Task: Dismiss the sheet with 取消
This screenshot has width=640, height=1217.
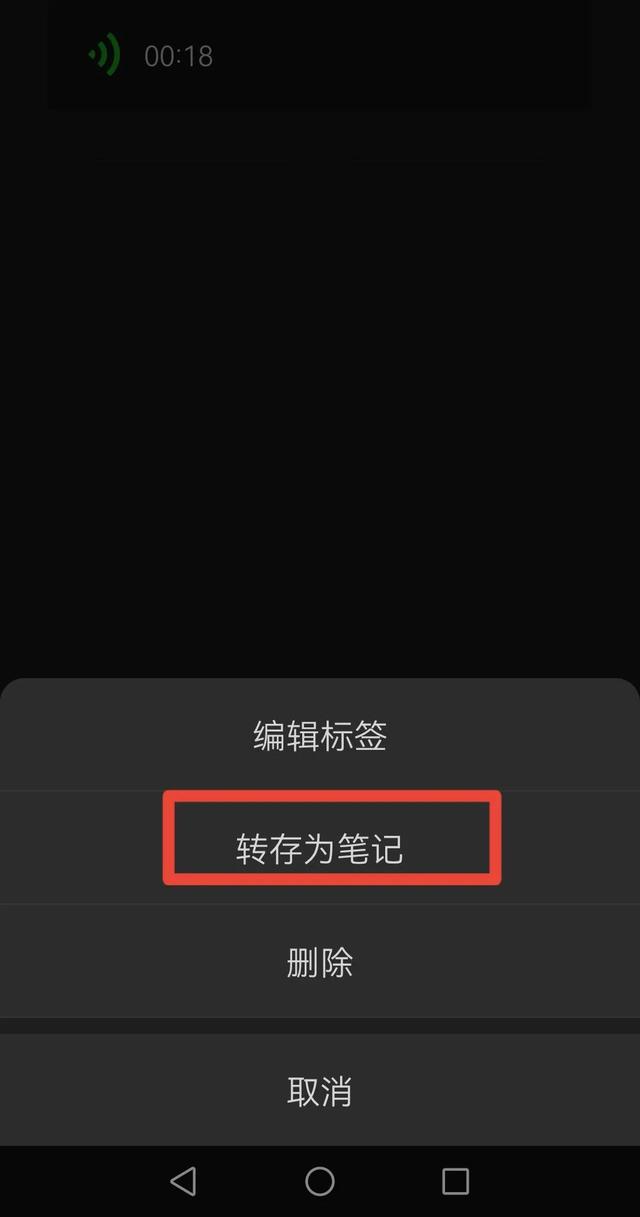Action: [x=320, y=1090]
